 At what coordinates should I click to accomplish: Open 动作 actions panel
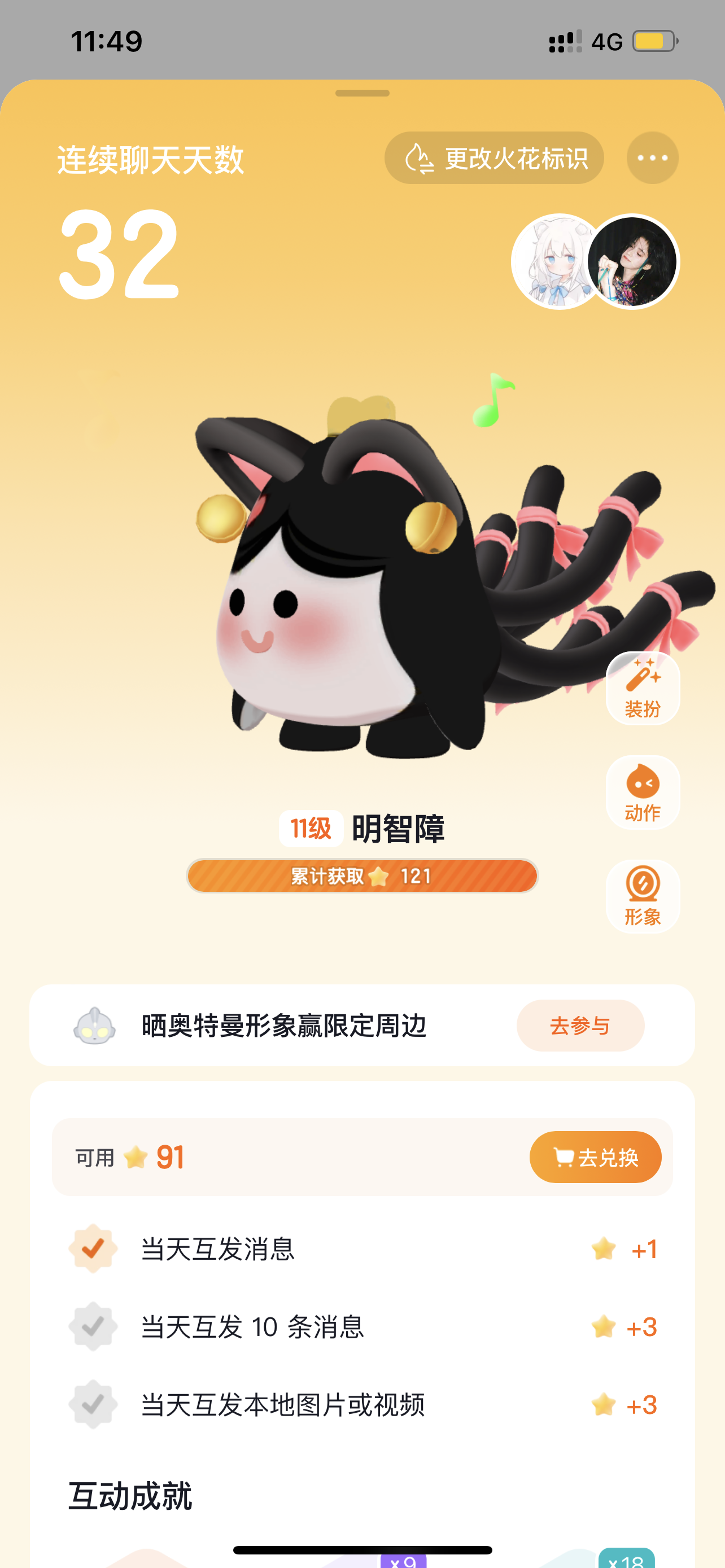(642, 792)
